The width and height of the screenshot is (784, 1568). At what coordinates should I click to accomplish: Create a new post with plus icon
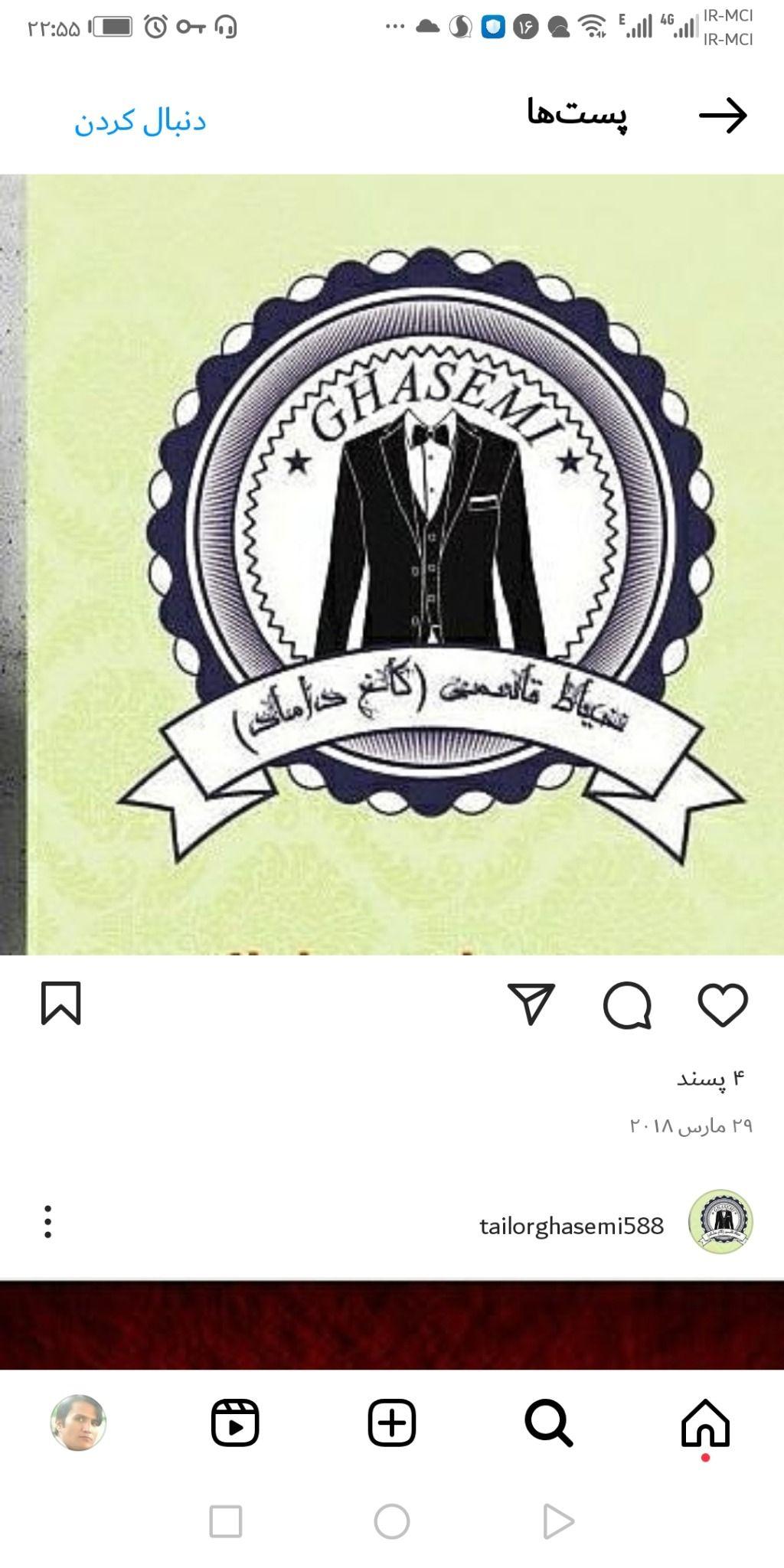click(392, 1423)
